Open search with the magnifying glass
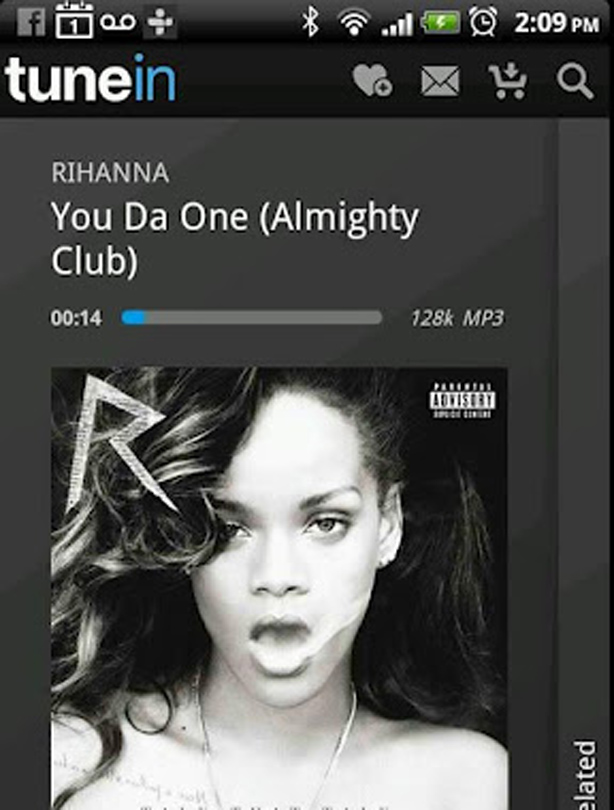The width and height of the screenshot is (614, 810). (x=575, y=81)
